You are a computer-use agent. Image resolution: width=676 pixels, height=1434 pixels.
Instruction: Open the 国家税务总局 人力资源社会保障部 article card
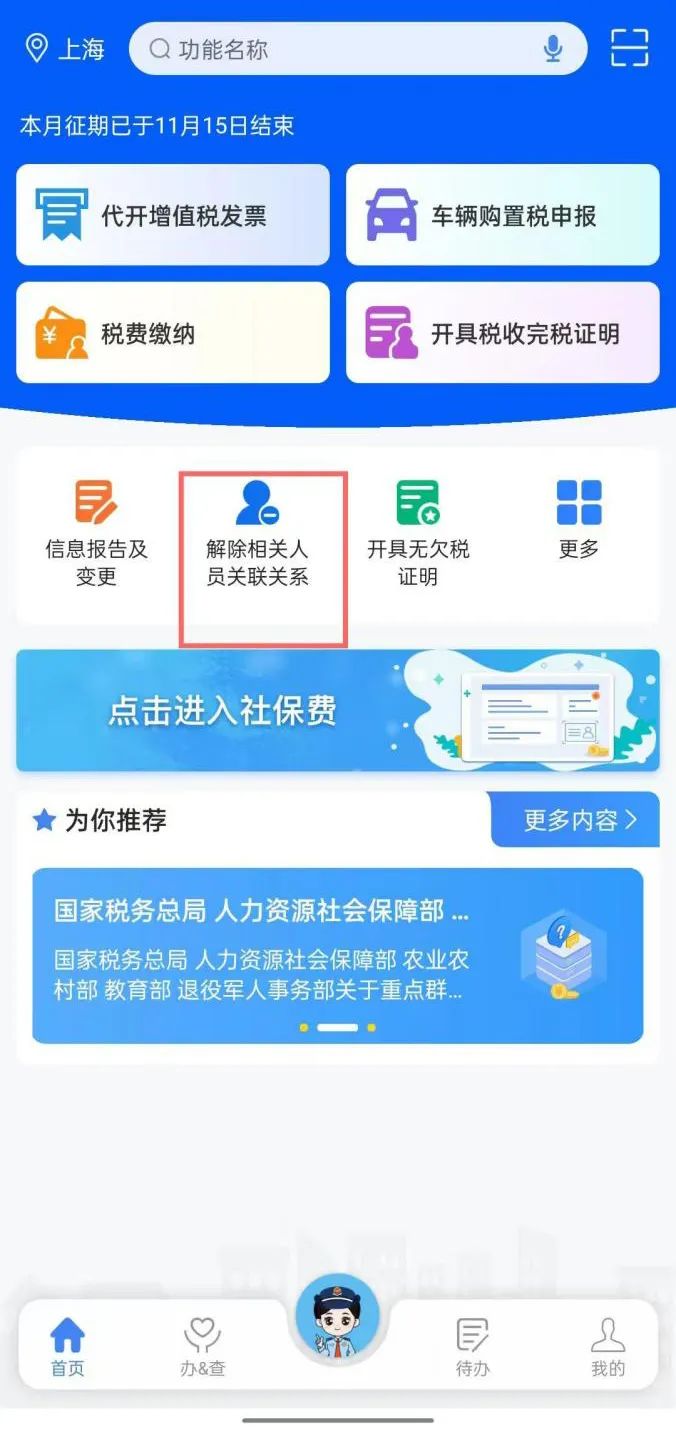337,955
